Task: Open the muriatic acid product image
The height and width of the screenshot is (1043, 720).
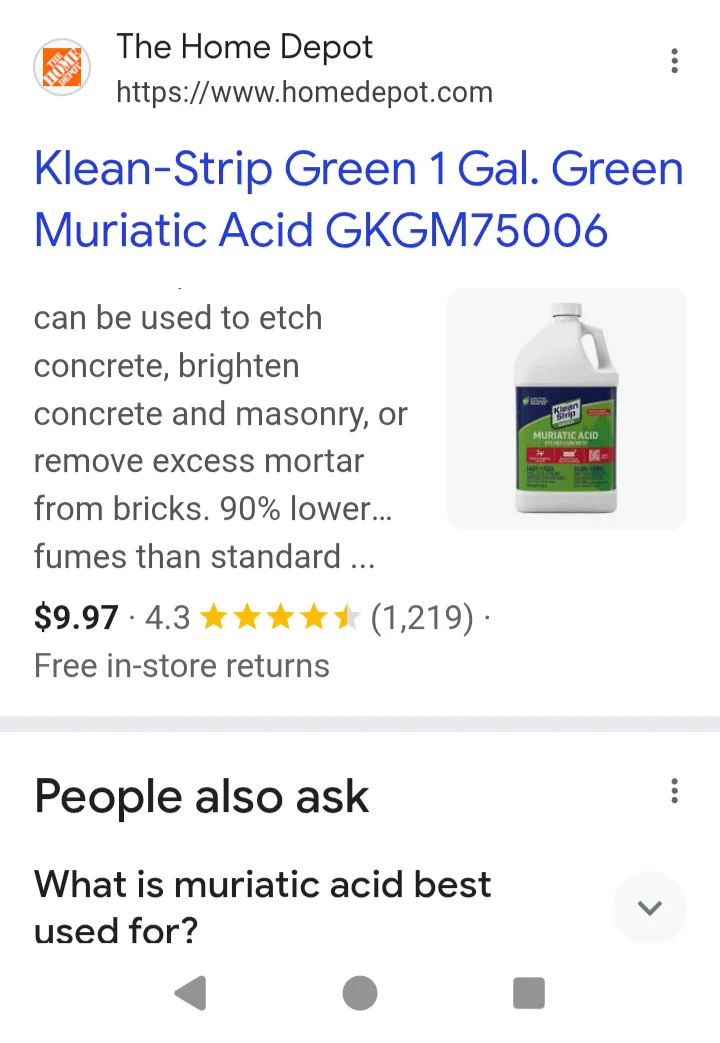Action: tap(566, 408)
